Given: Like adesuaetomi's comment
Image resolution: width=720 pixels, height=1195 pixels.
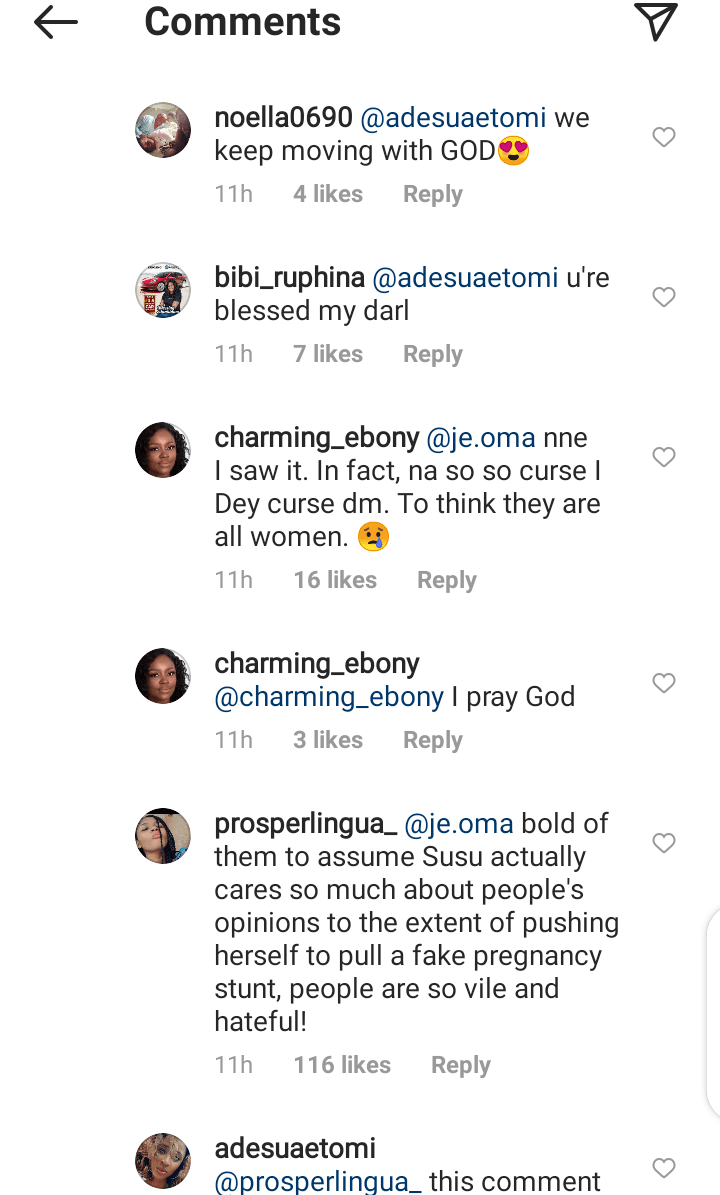Looking at the screenshot, I should (x=664, y=1167).
